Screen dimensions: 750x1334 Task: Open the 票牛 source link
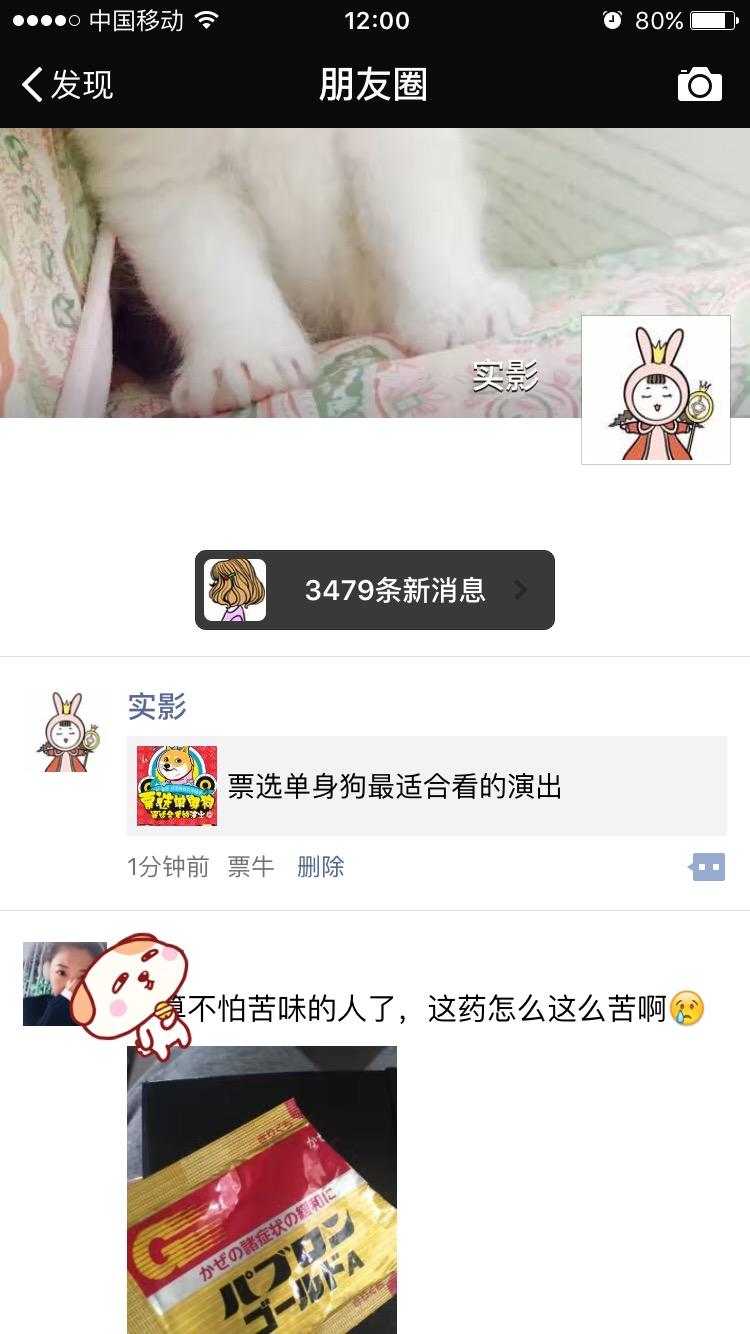pos(250,867)
